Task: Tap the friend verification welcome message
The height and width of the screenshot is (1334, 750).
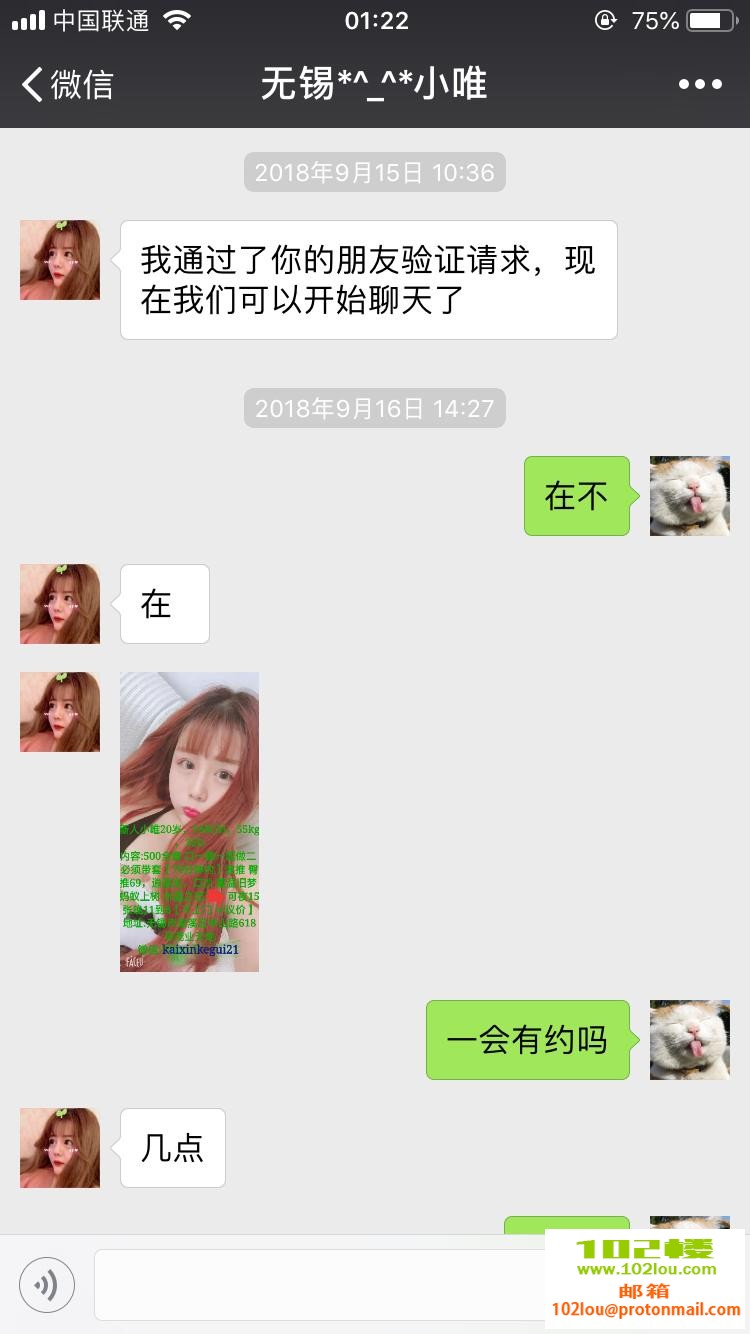Action: pyautogui.click(x=369, y=279)
